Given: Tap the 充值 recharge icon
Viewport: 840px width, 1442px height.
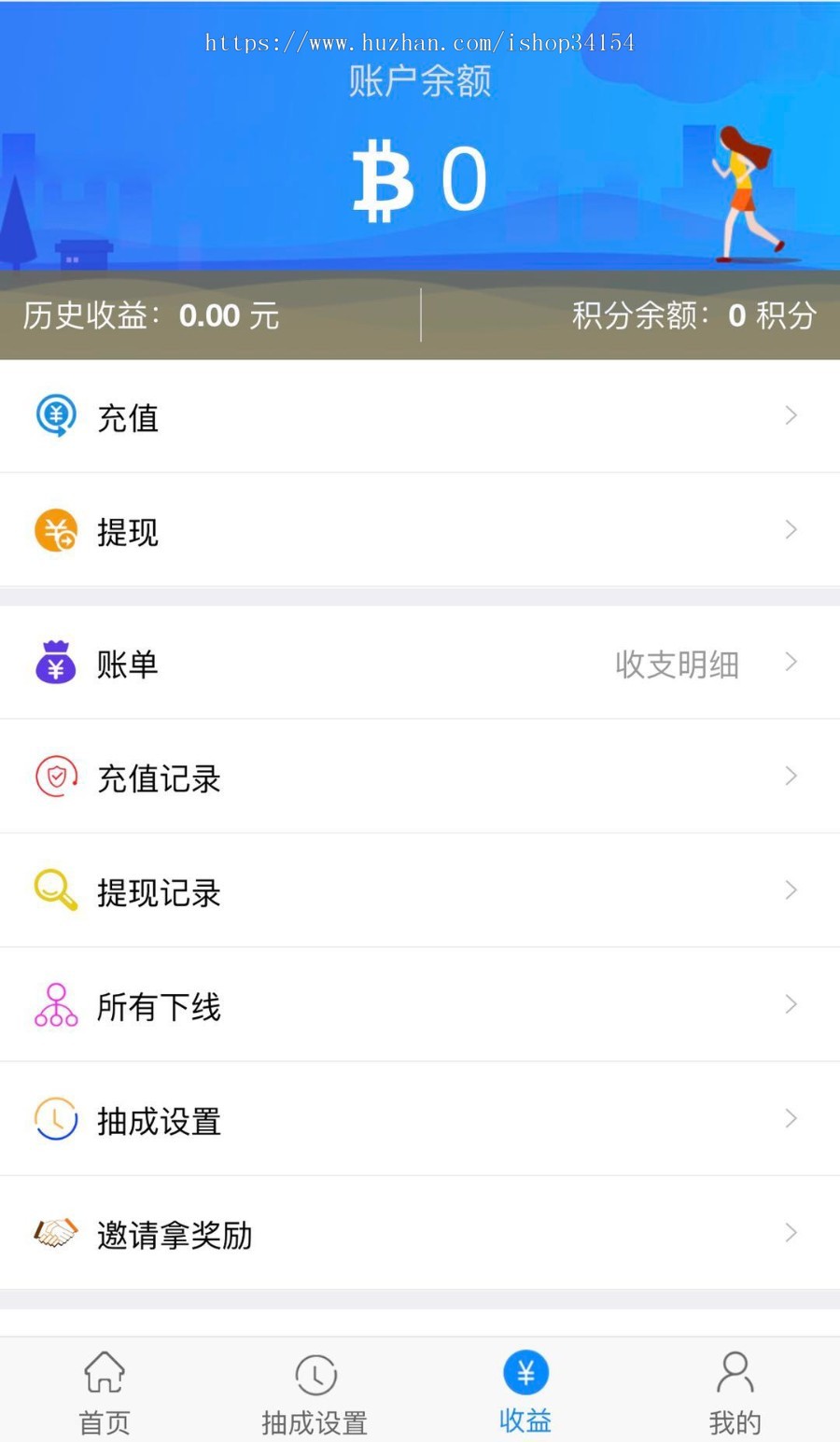Looking at the screenshot, I should click(x=56, y=416).
